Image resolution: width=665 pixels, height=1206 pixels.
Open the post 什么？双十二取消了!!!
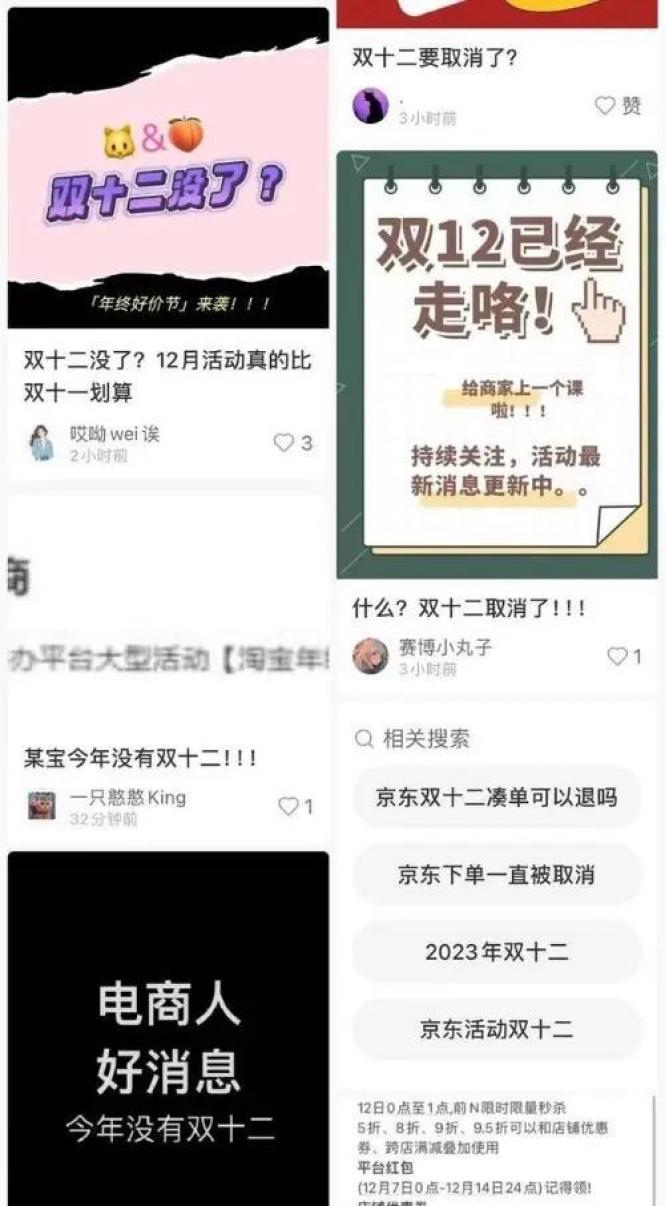point(468,608)
